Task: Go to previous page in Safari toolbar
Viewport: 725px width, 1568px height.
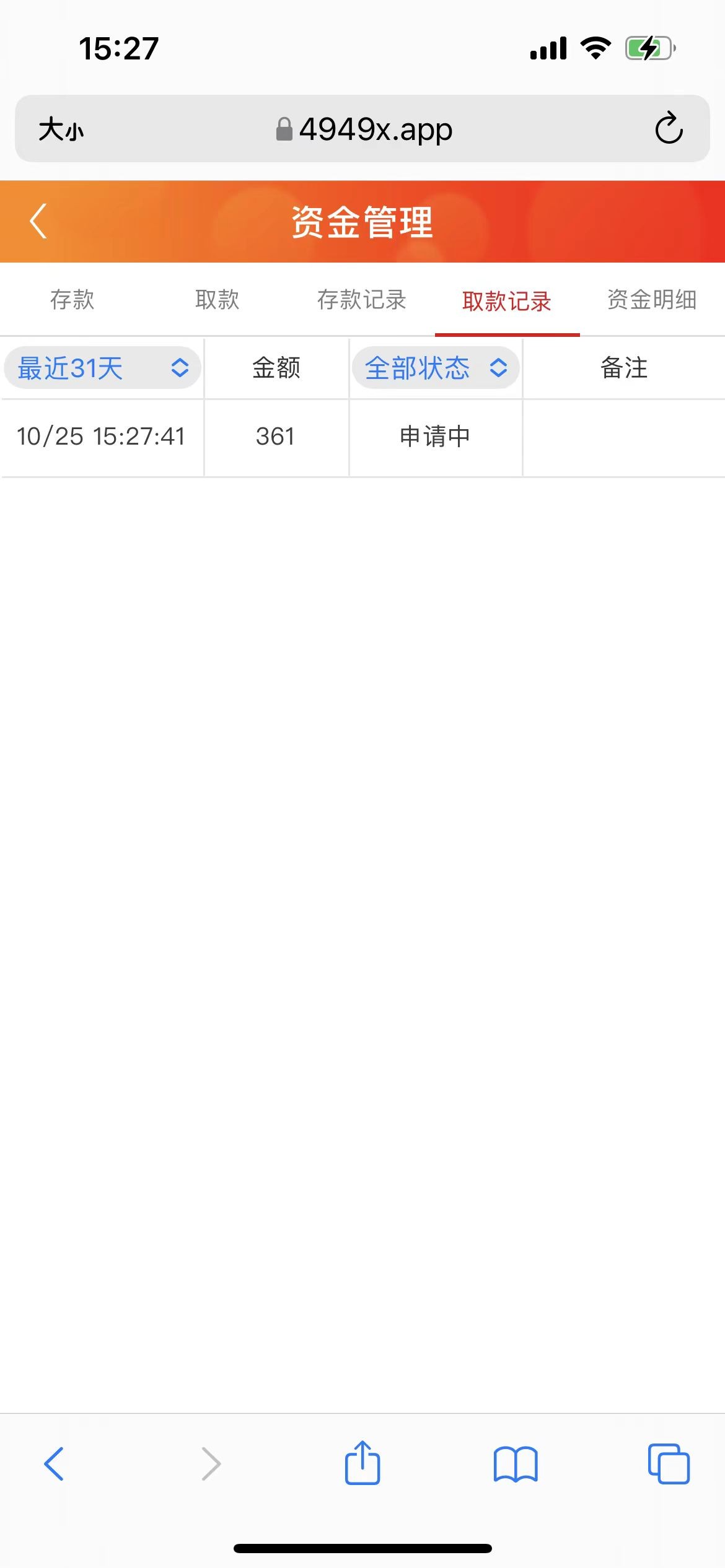Action: coord(54,1464)
